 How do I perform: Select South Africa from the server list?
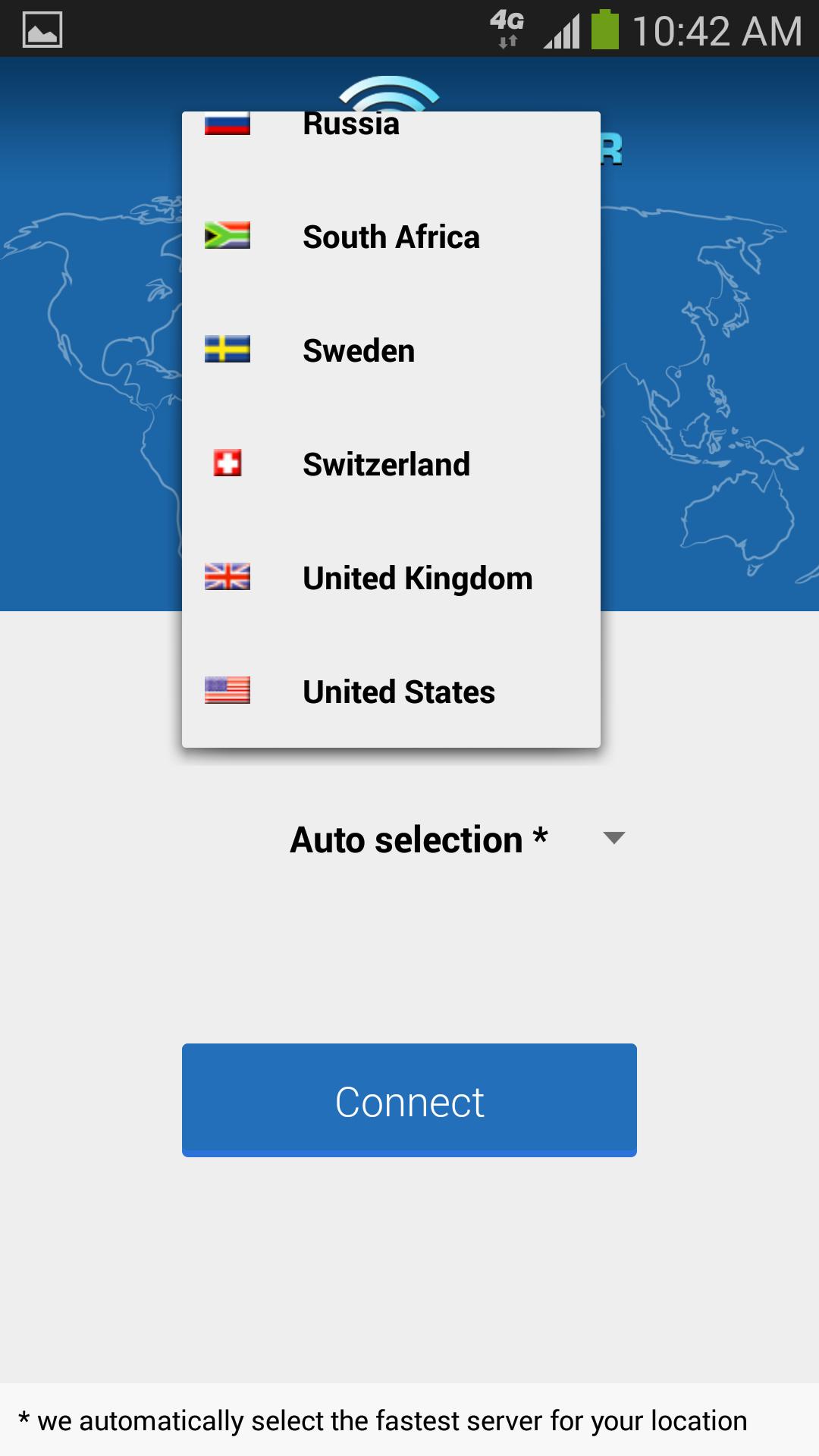391,237
